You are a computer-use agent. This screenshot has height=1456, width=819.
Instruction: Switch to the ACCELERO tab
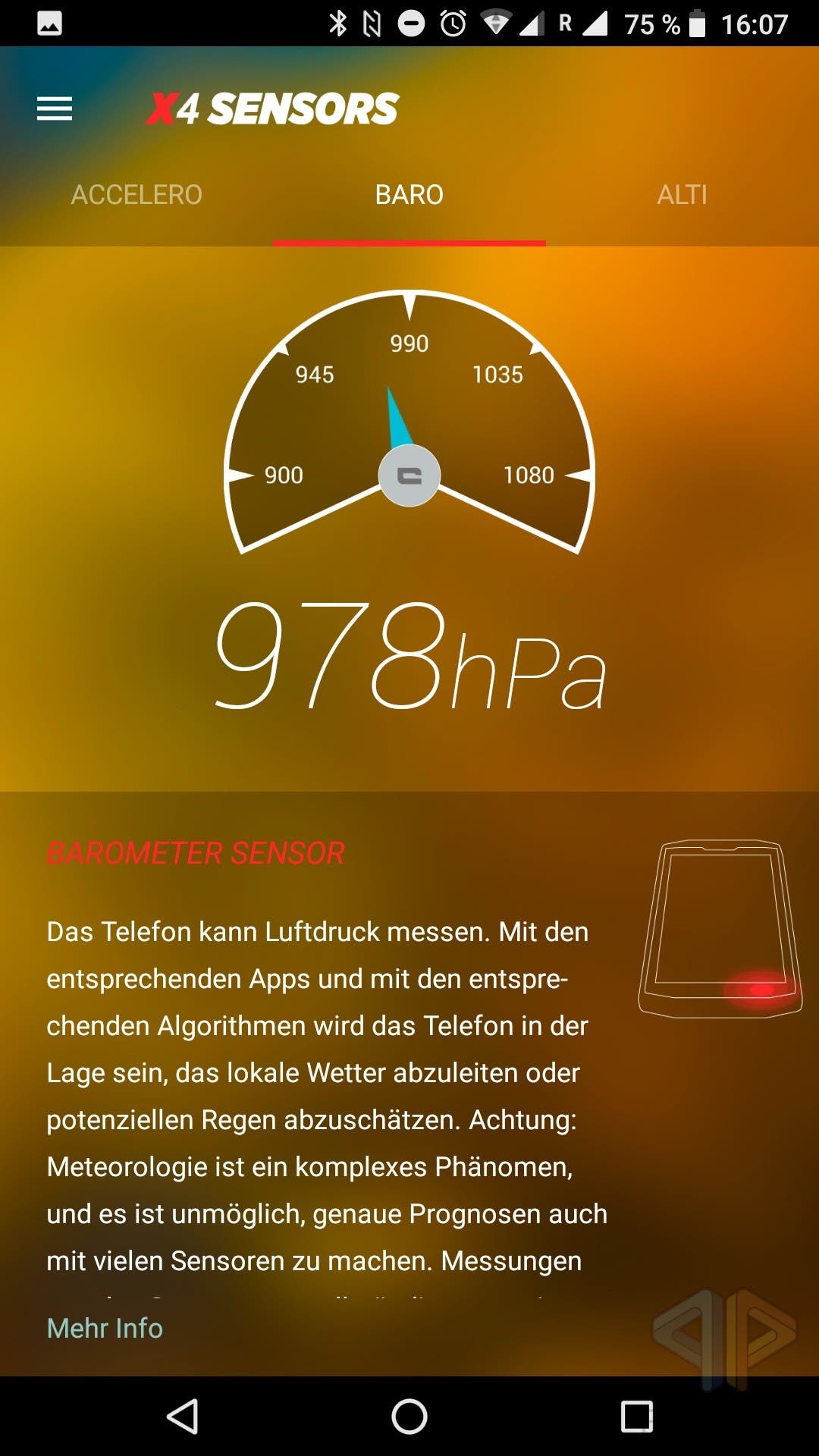point(136,195)
